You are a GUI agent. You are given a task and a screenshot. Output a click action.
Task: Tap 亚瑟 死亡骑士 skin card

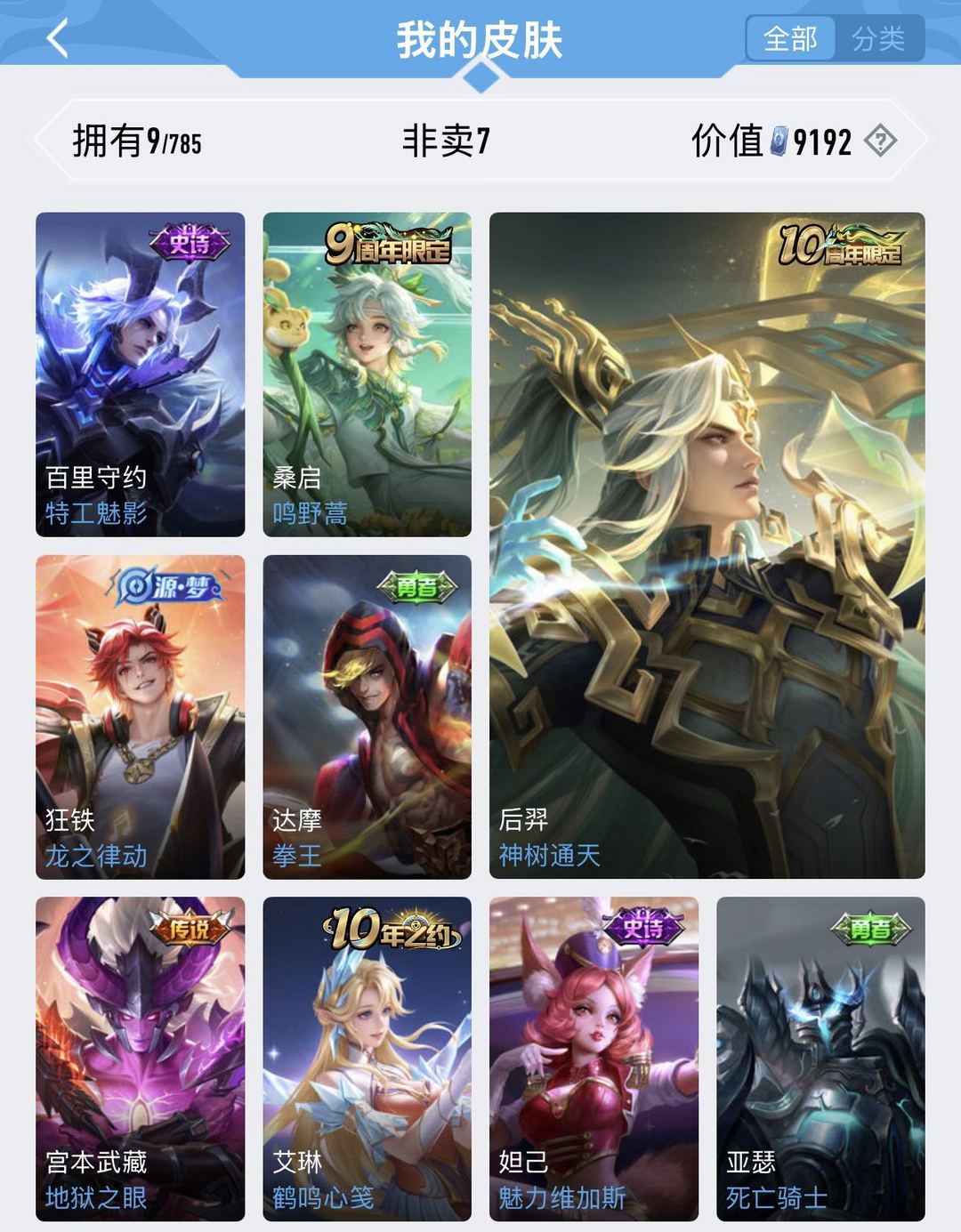(820, 1059)
